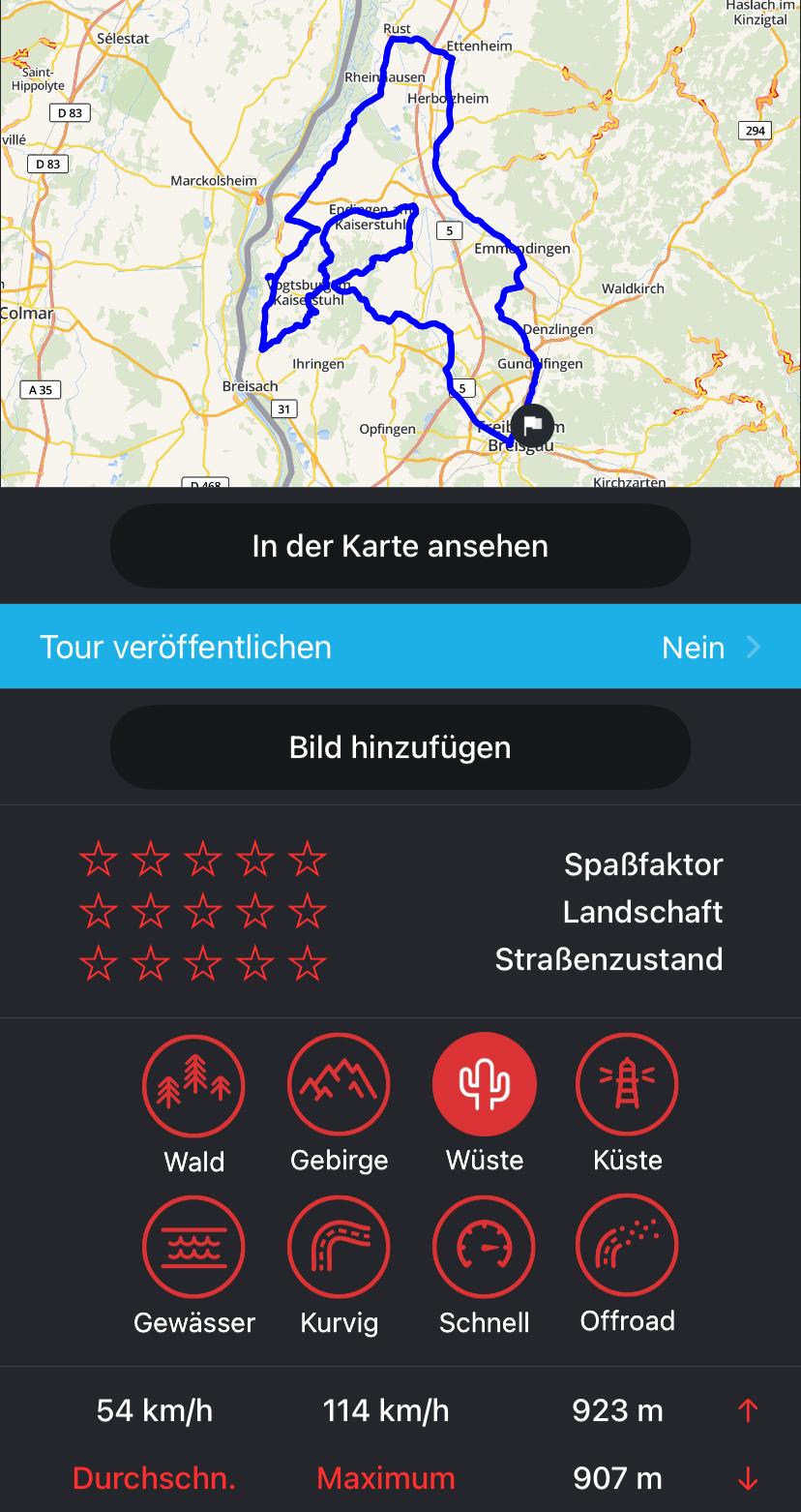Screen dimensions: 801x1512
Task: Tap the route map preview
Action: (x=400, y=243)
